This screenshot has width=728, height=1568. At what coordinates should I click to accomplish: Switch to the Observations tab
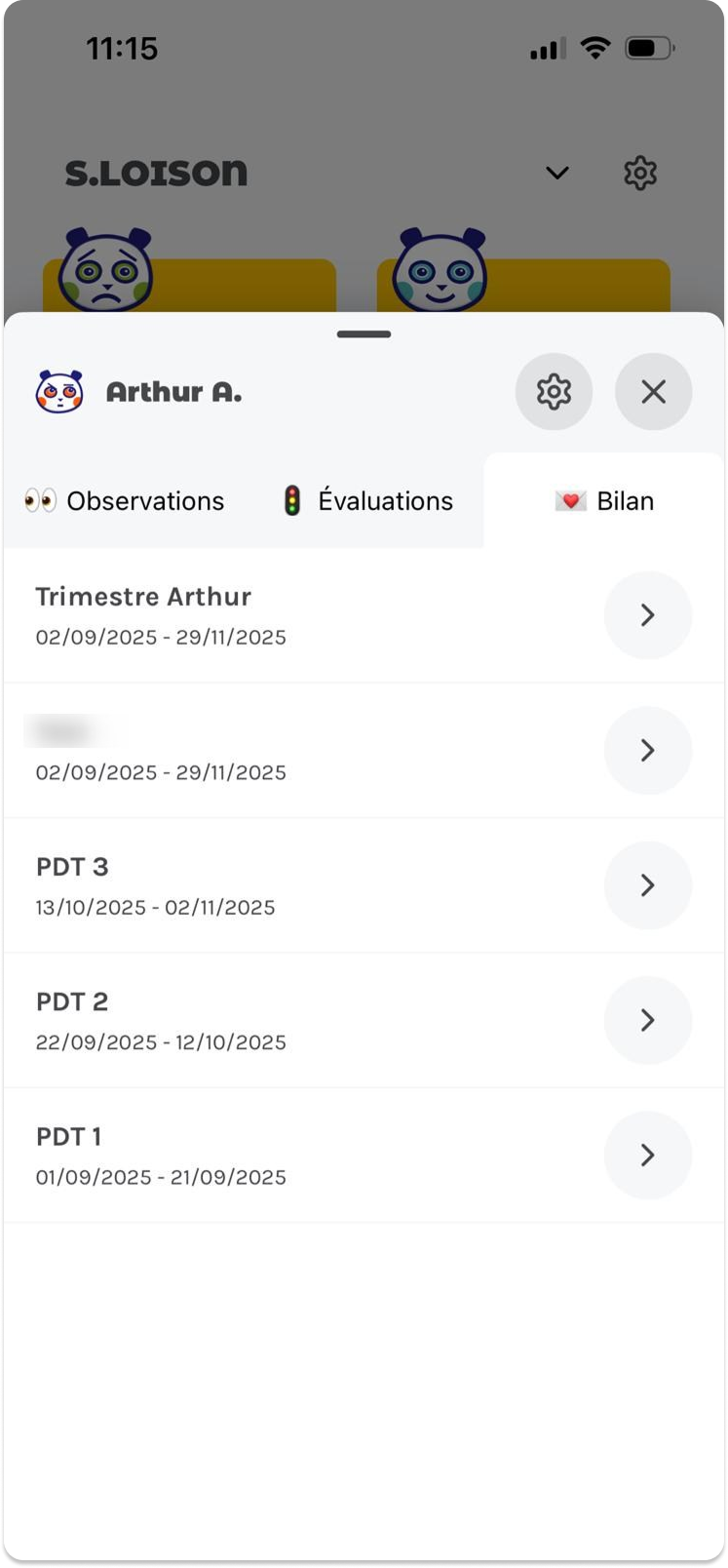pyautogui.click(x=125, y=500)
